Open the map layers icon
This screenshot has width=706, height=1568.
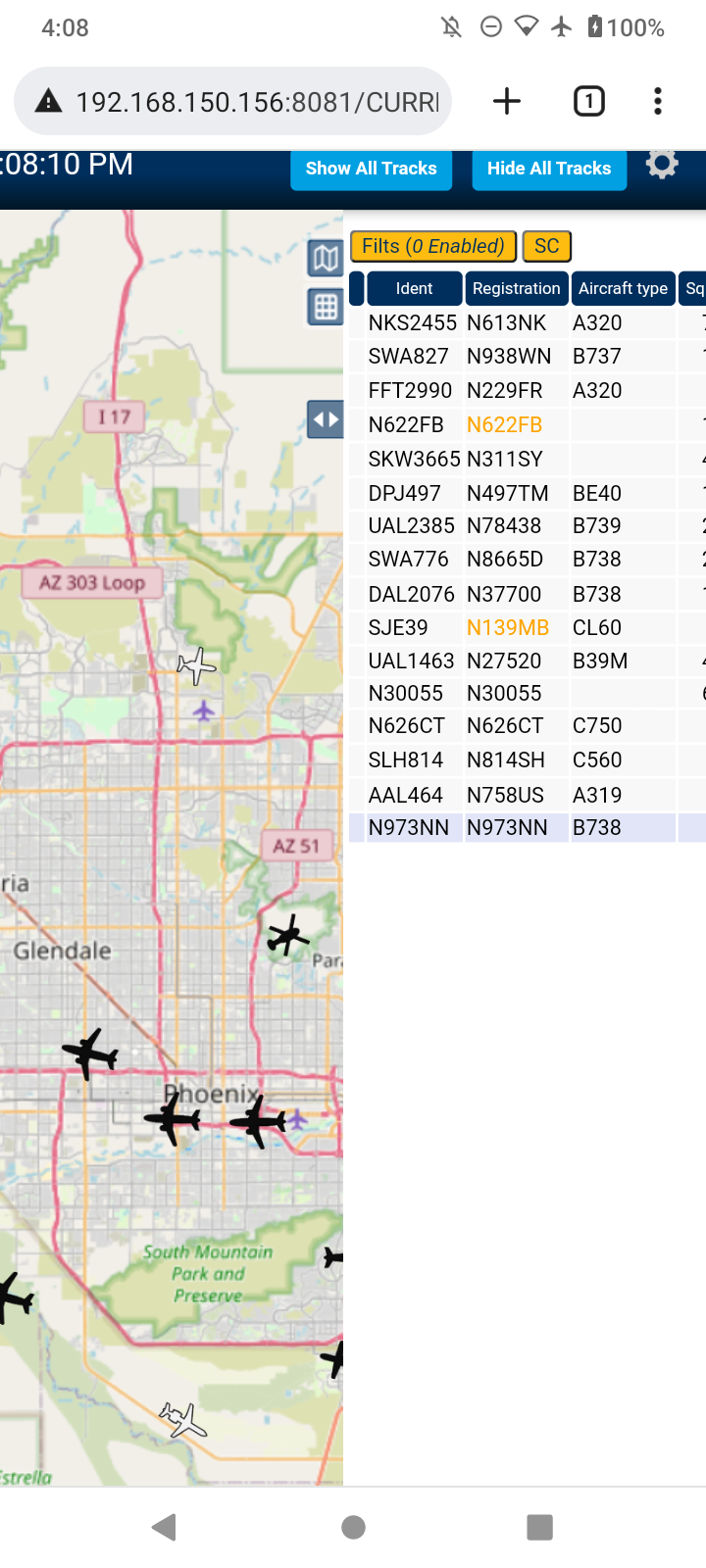326,259
